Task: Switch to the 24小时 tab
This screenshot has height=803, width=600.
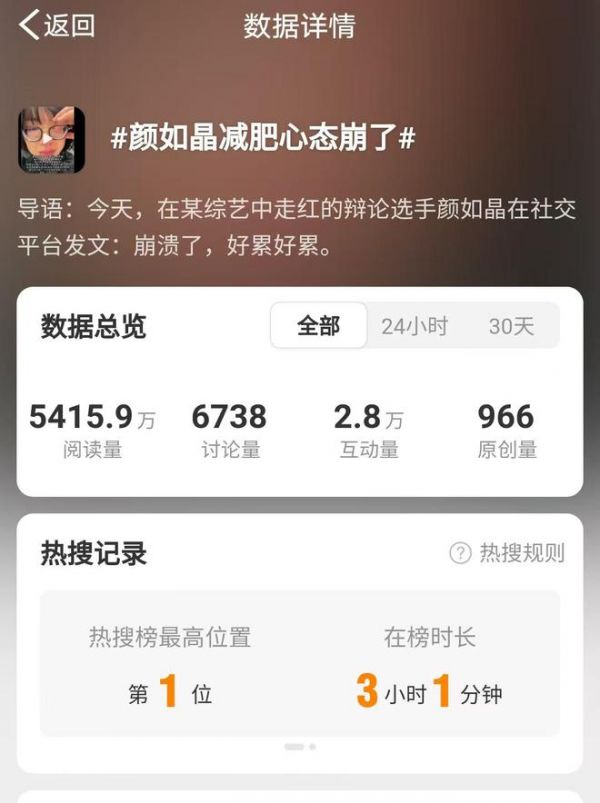Action: pos(414,326)
